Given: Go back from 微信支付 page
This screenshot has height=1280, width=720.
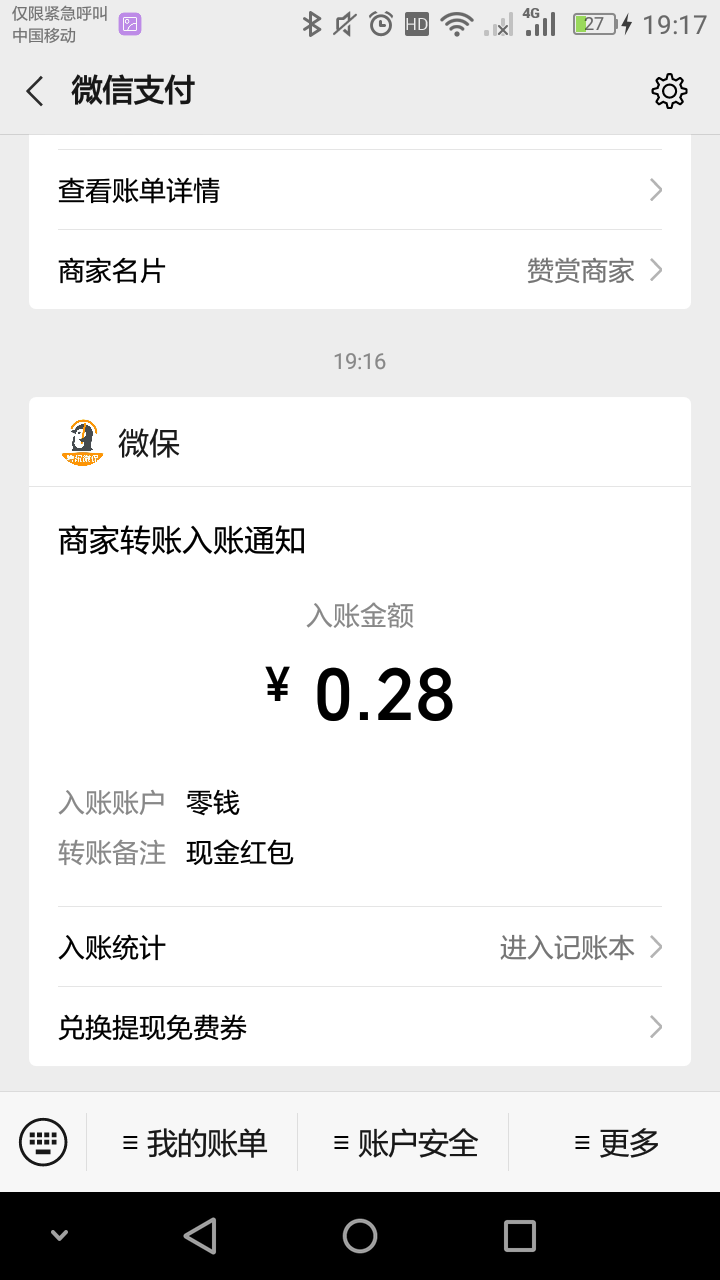Looking at the screenshot, I should pyautogui.click(x=35, y=91).
